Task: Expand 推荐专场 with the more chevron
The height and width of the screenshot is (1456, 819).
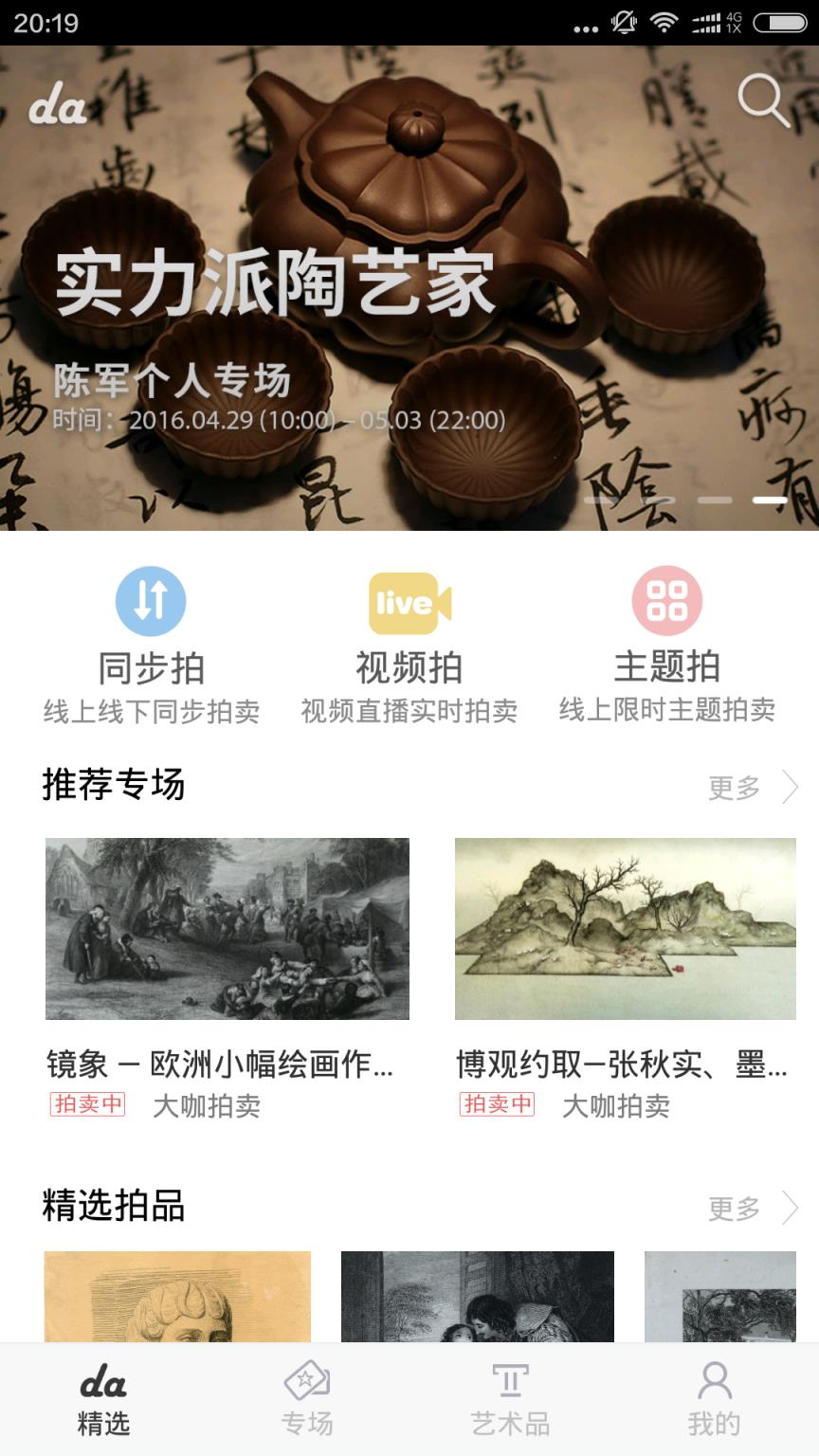Action: 791,787
